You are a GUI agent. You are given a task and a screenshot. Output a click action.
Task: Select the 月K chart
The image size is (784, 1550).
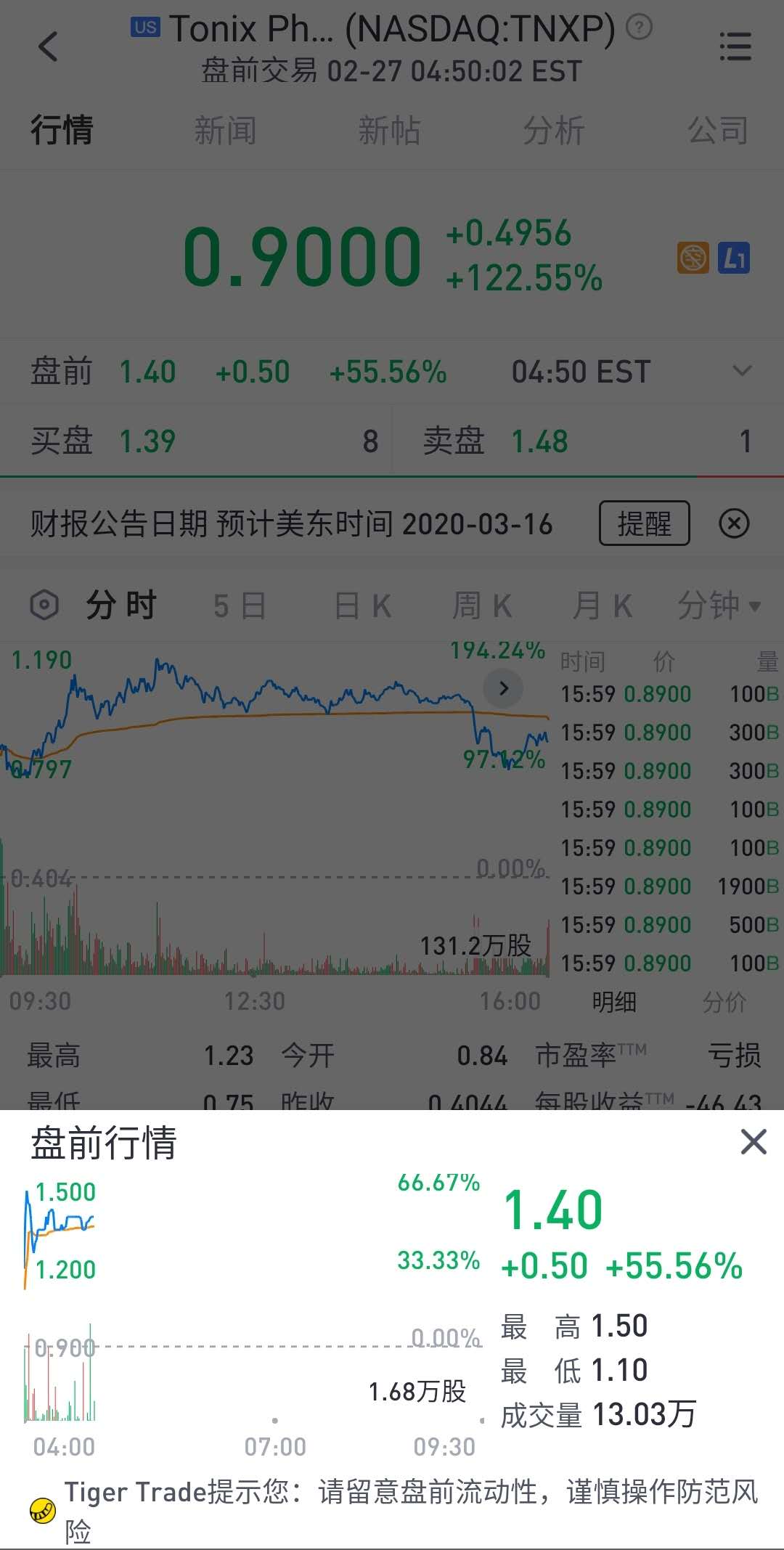coord(603,605)
